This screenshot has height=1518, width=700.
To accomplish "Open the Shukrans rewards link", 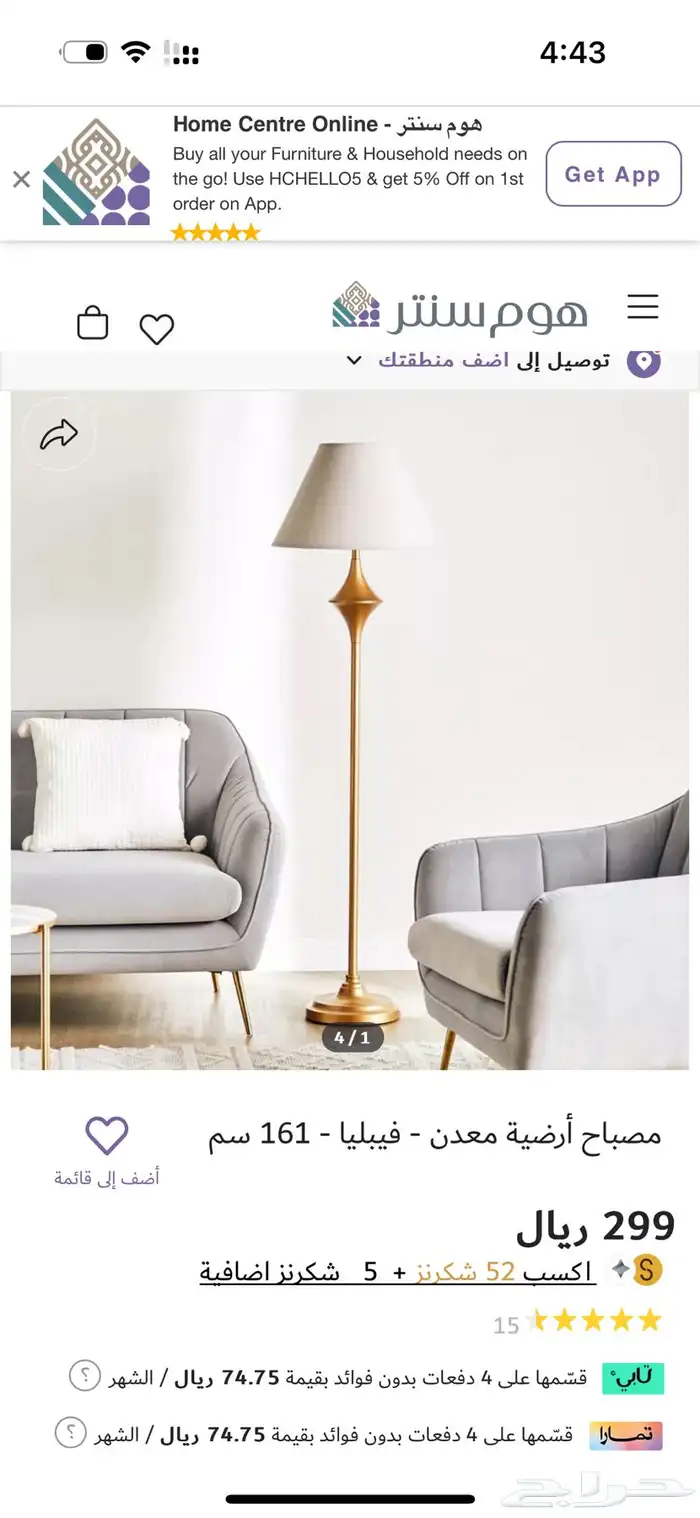I will pyautogui.click(x=397, y=1272).
